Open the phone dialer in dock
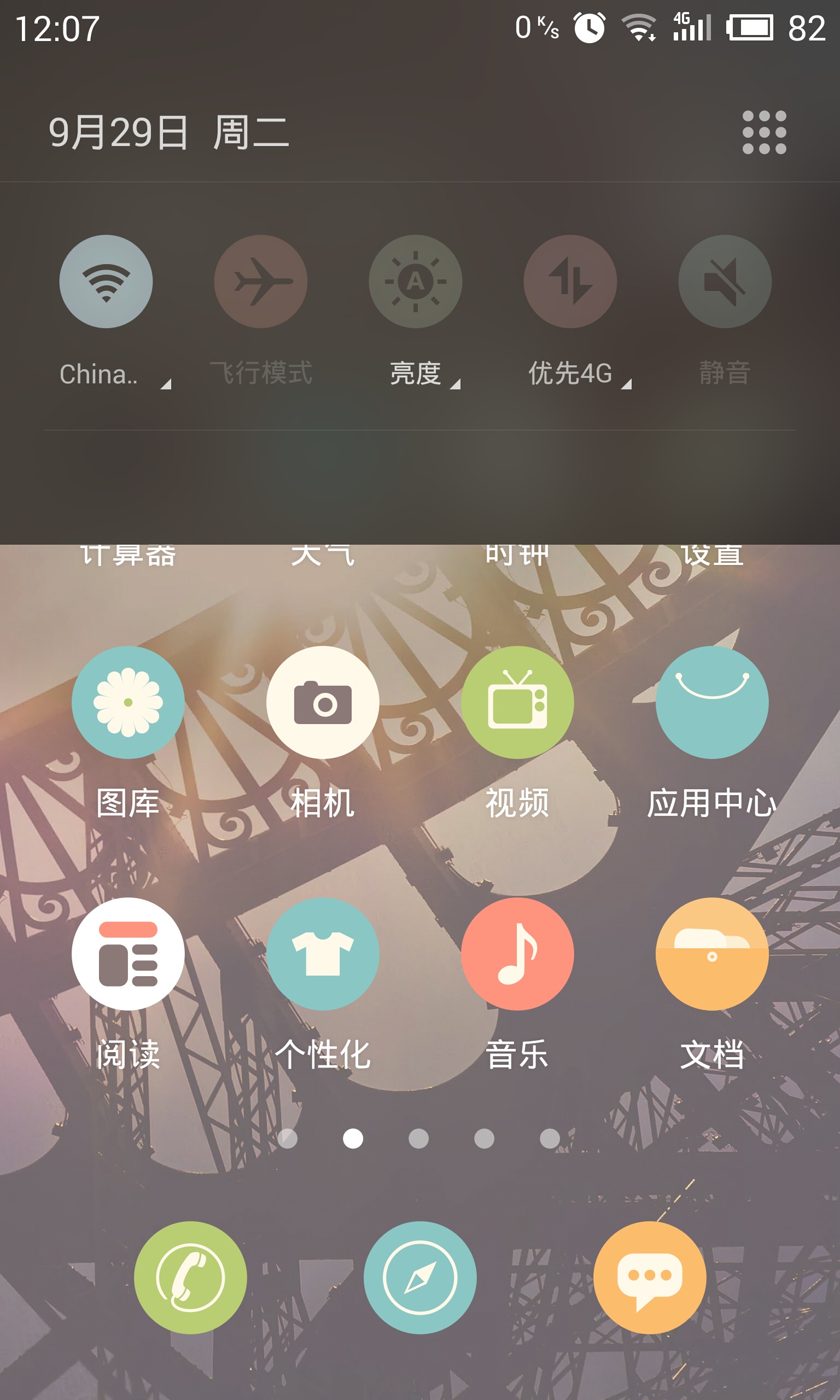The width and height of the screenshot is (840, 1400). coord(190,1277)
